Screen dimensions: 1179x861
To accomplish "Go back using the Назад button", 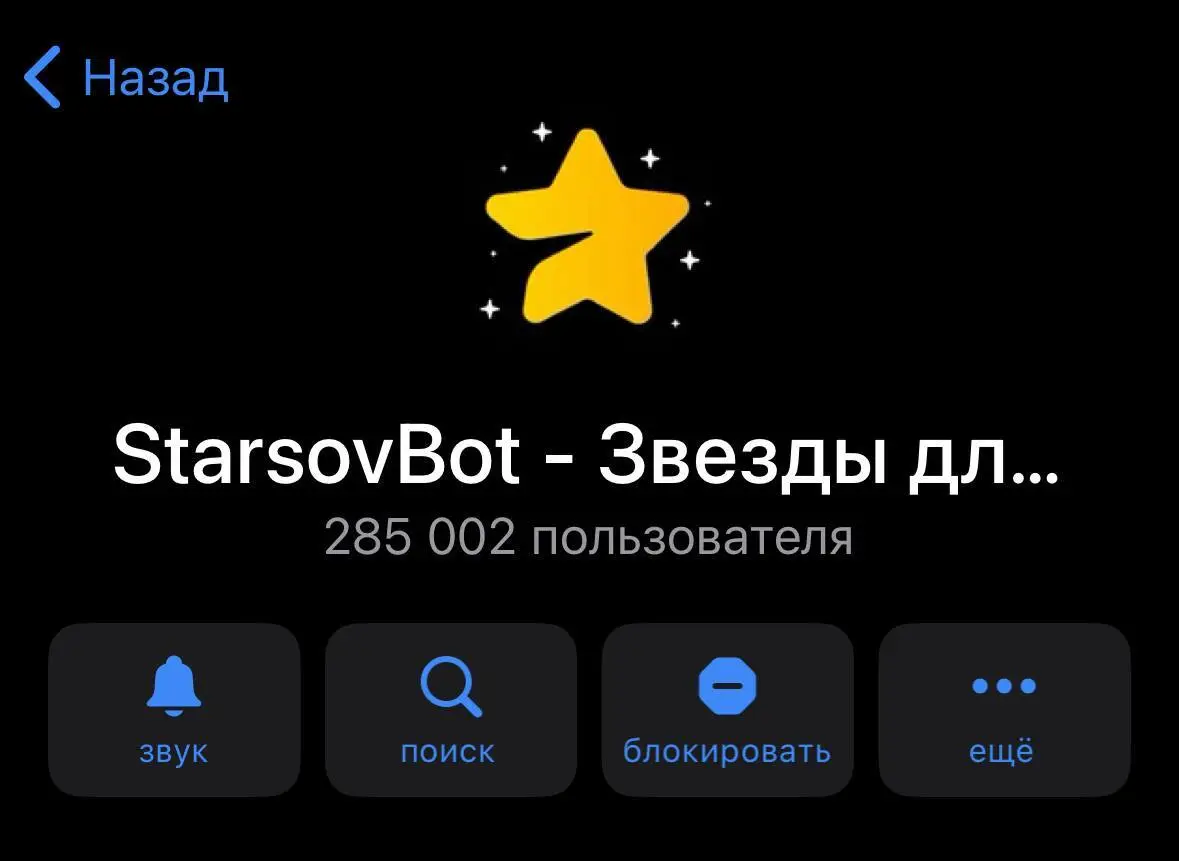I will [126, 77].
